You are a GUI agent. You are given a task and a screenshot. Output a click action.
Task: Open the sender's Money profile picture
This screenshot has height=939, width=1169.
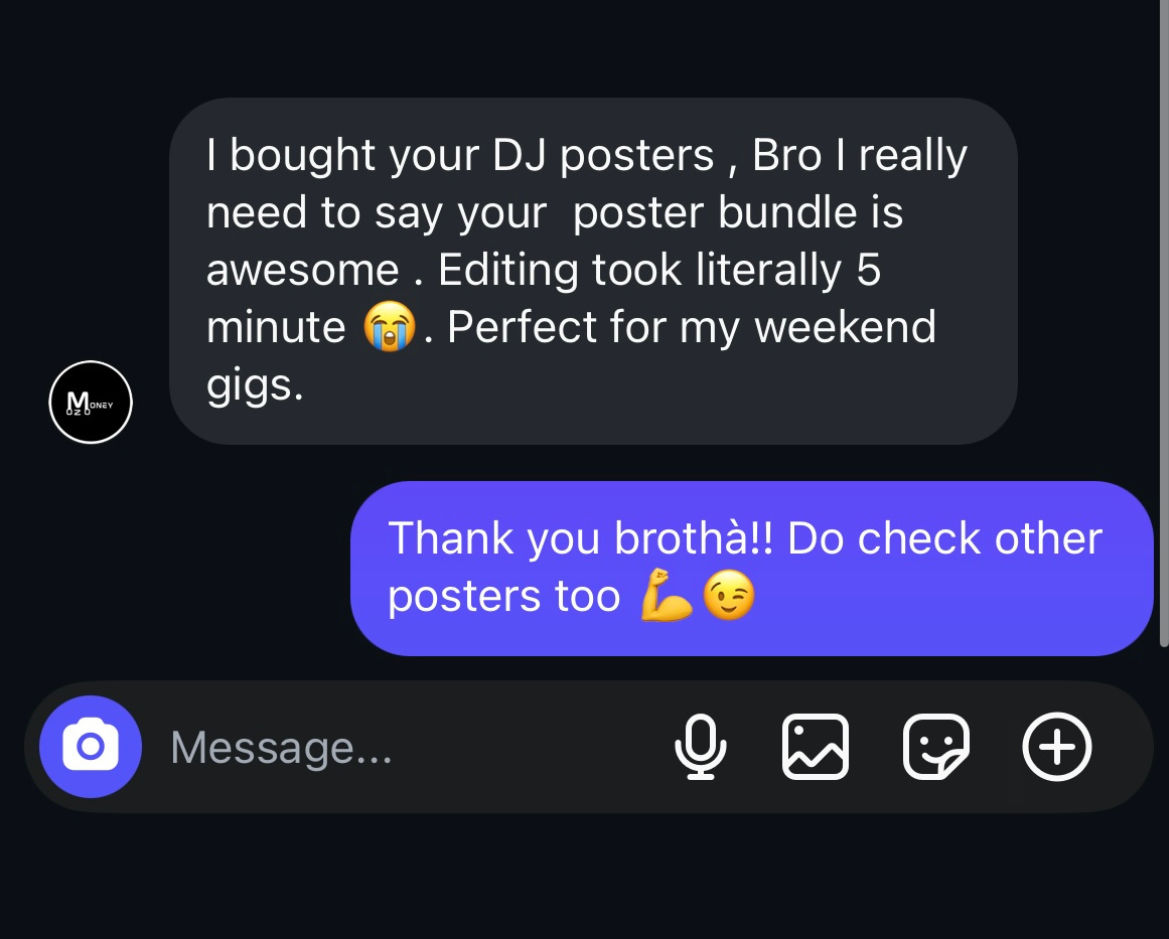pyautogui.click(x=91, y=402)
